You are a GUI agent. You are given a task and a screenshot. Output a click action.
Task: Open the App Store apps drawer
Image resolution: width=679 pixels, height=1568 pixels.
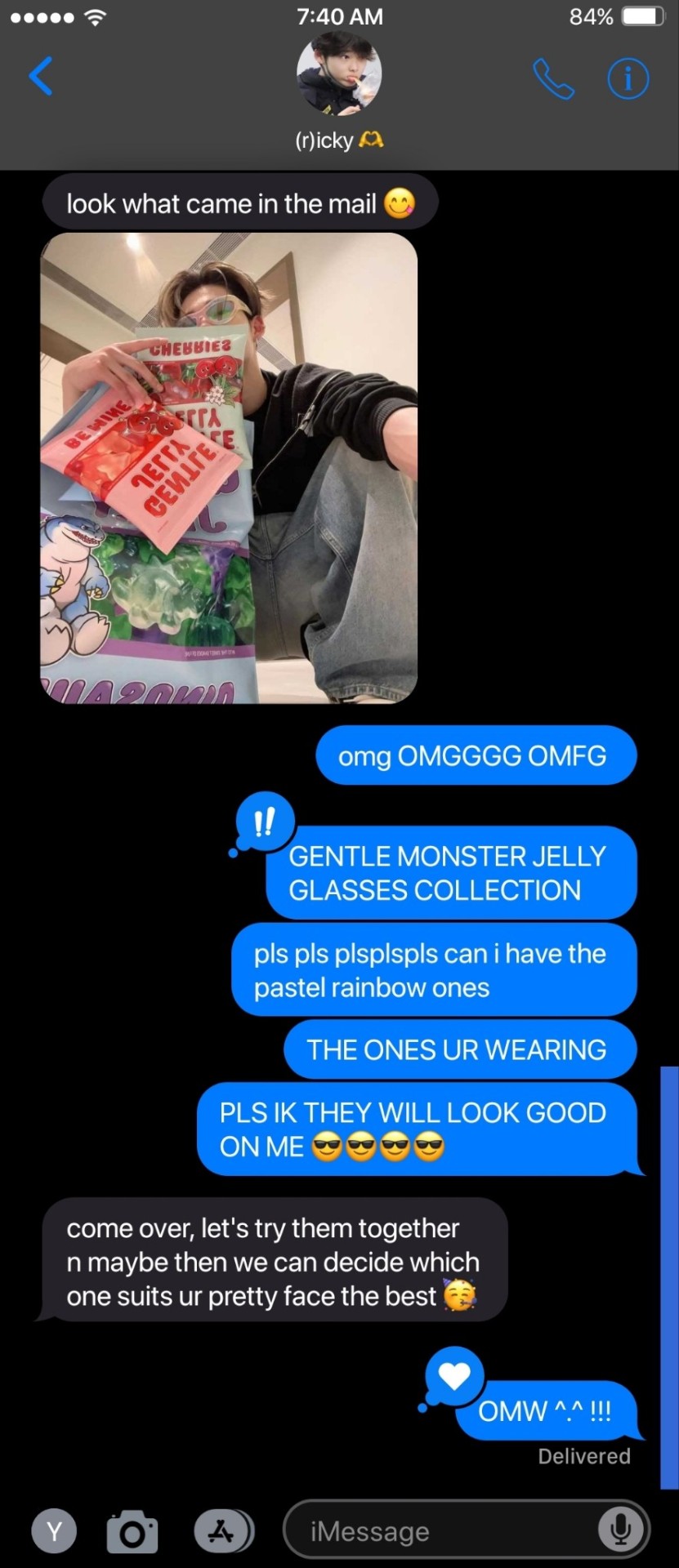coord(222,1530)
